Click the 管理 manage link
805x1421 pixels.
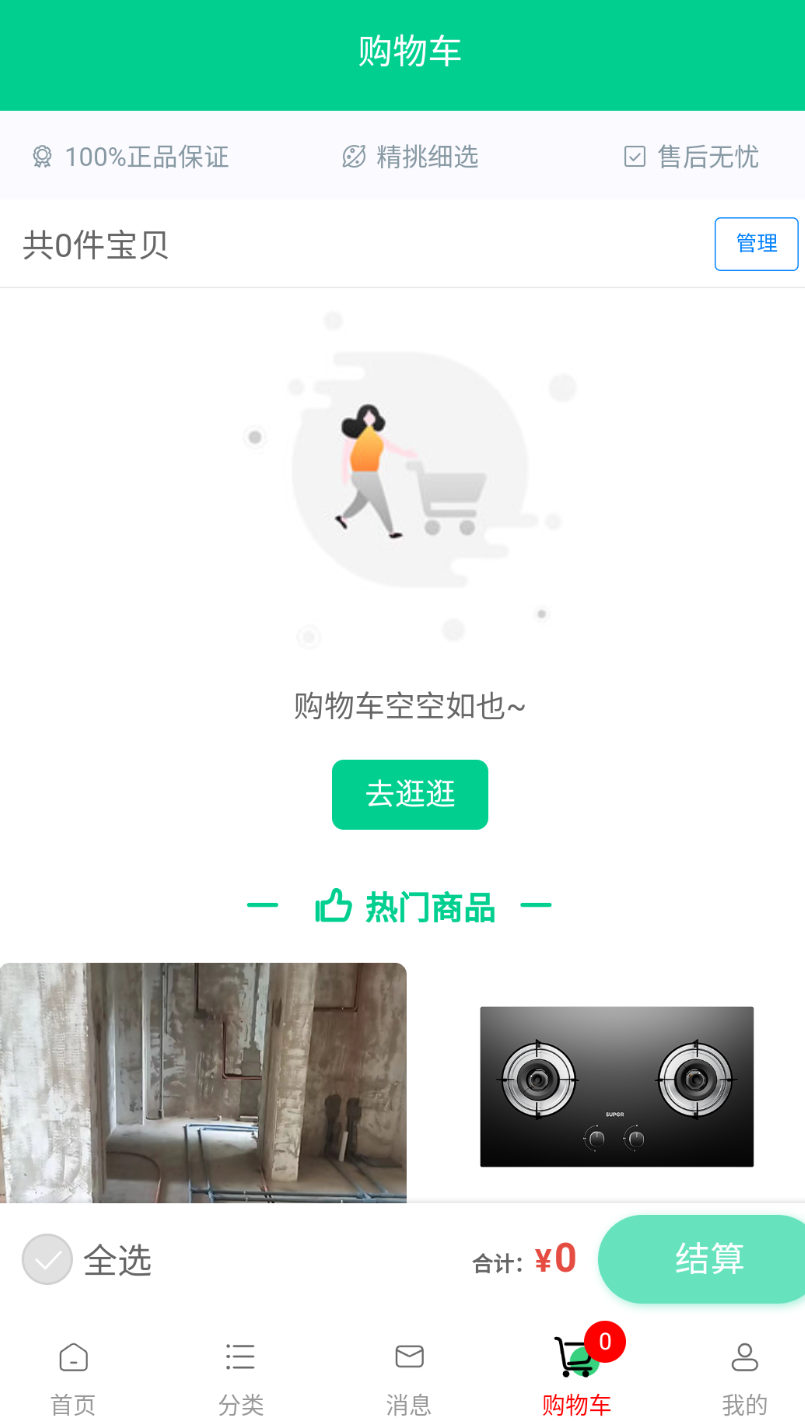click(x=756, y=243)
